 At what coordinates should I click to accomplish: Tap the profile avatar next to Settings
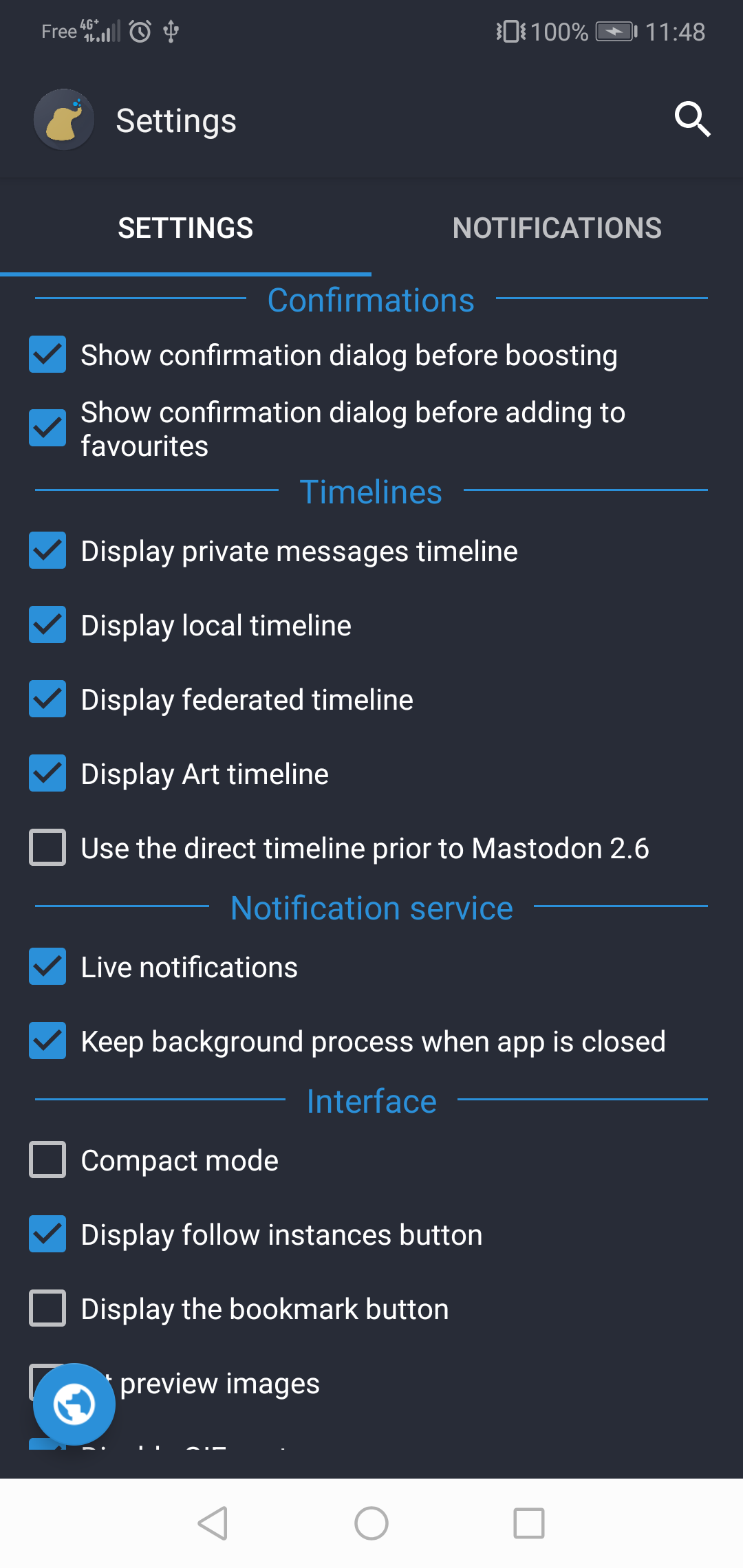[64, 120]
